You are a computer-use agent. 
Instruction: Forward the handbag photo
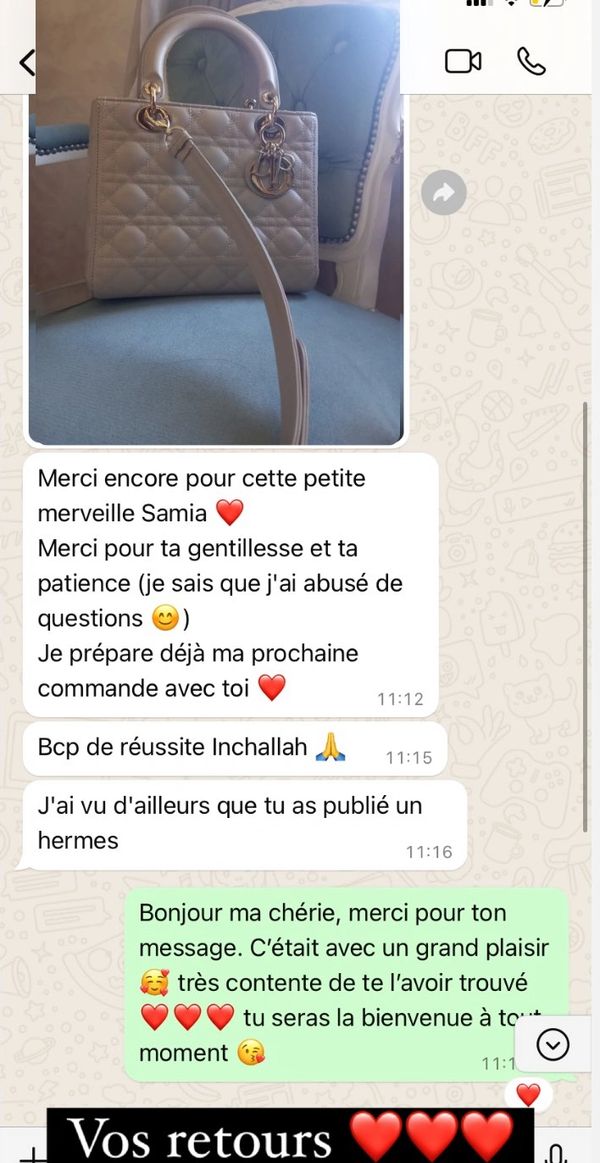pos(443,191)
